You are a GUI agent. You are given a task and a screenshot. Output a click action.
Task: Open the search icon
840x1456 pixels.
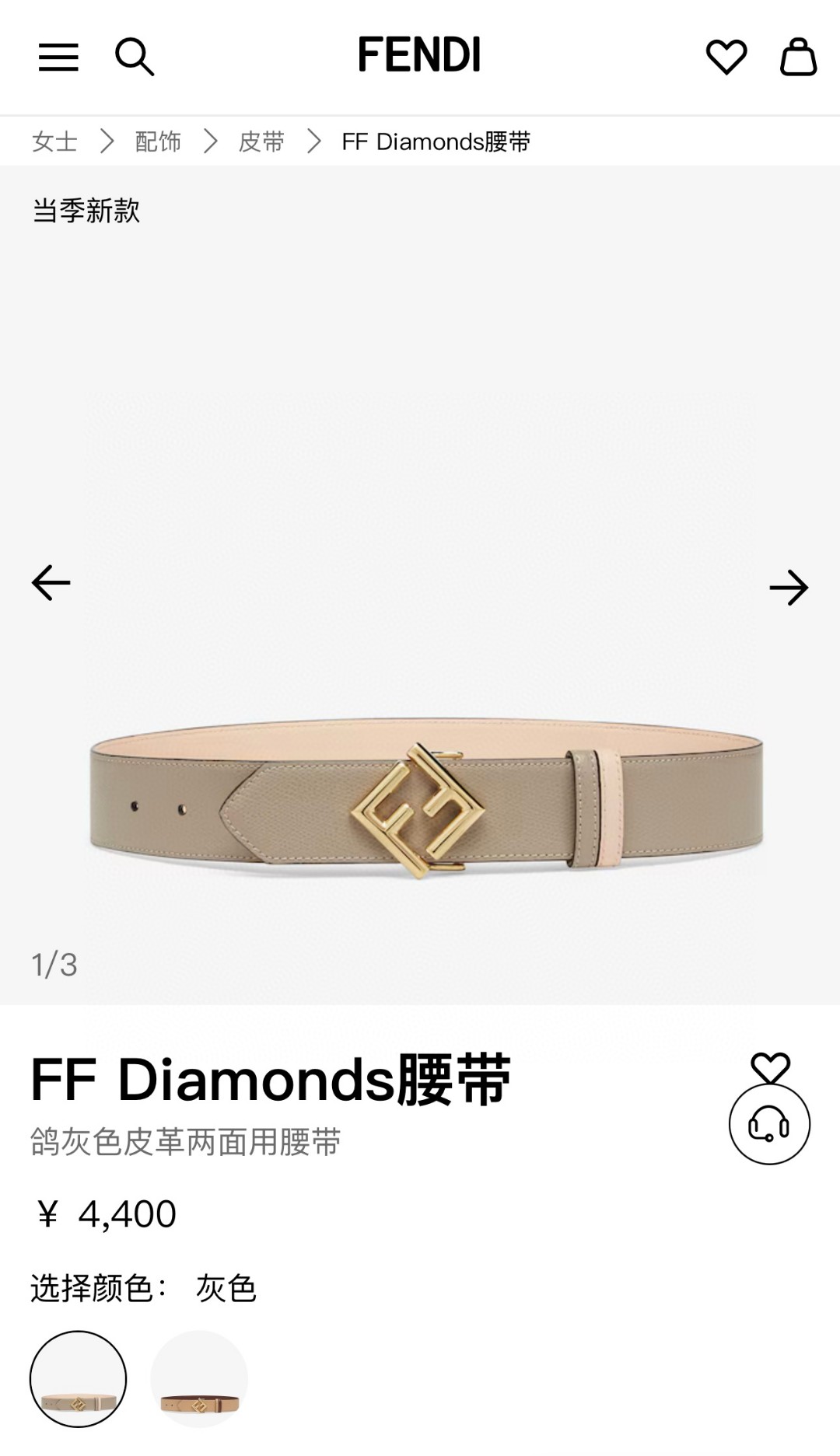click(x=135, y=57)
